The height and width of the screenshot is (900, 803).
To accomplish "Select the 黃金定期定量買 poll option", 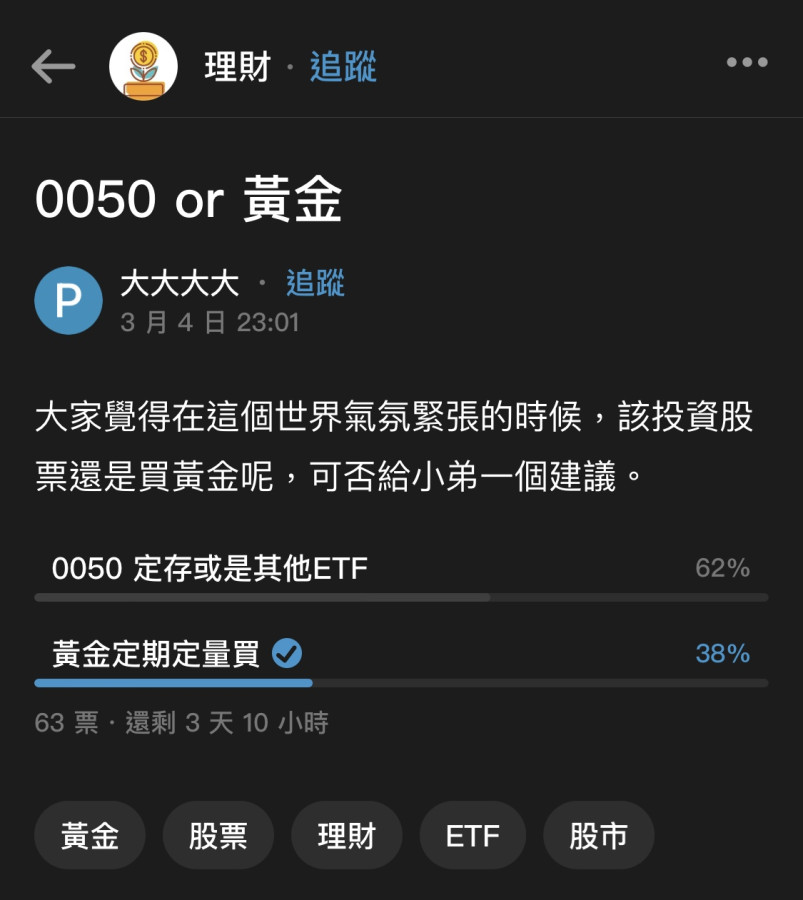I will [400, 655].
